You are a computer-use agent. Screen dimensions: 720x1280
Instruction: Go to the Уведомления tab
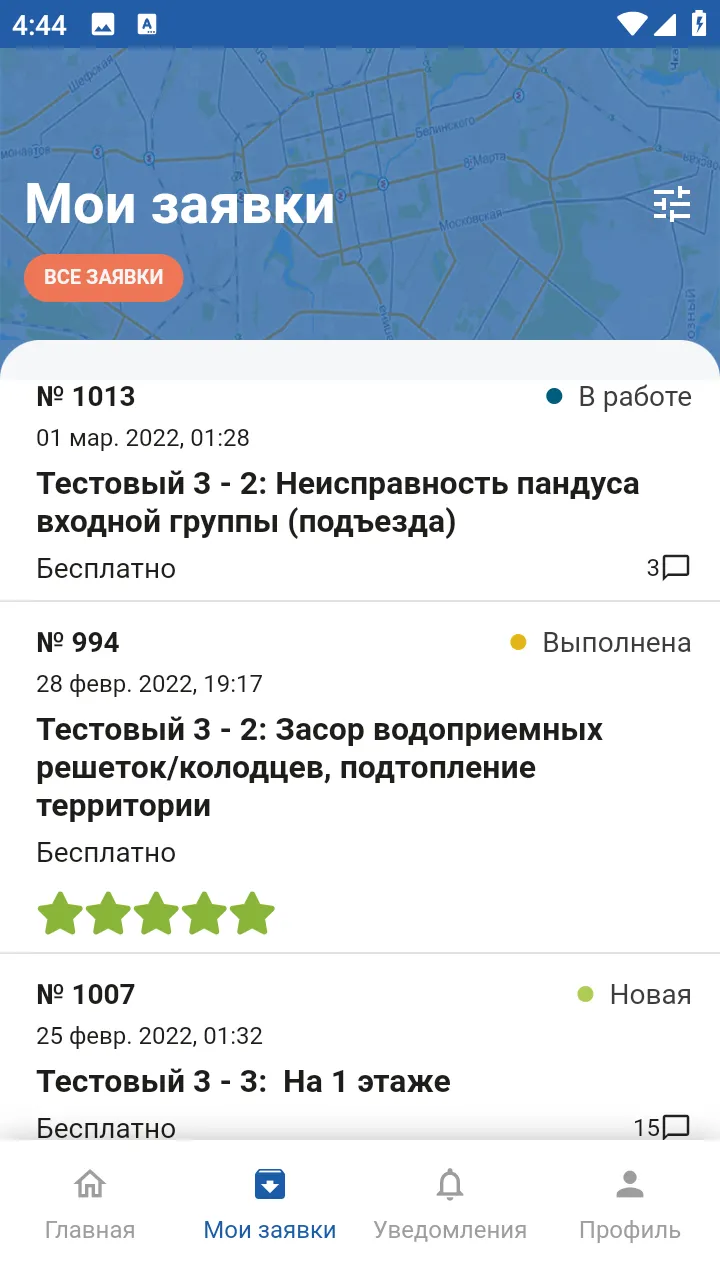click(450, 1203)
